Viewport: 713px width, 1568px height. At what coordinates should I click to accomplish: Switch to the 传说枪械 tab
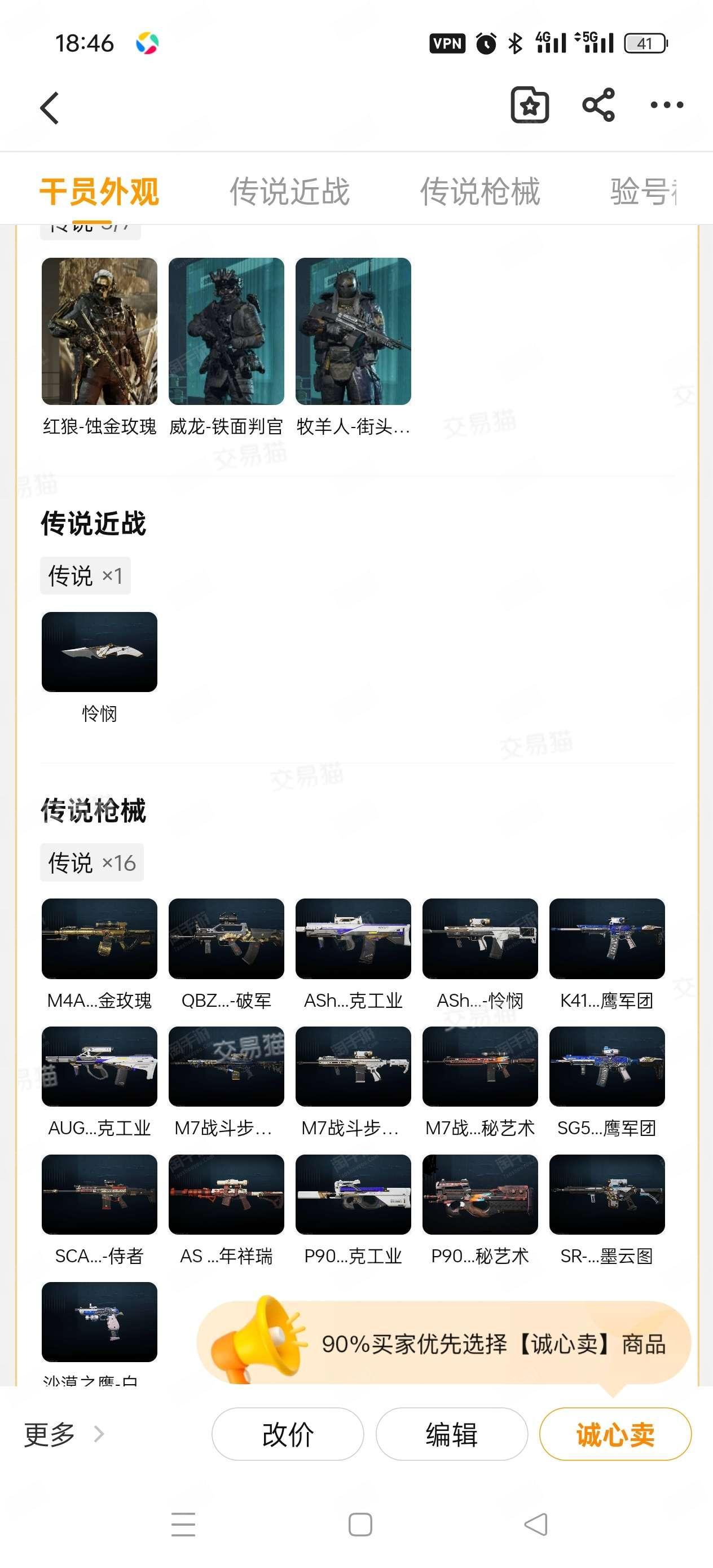(x=480, y=191)
